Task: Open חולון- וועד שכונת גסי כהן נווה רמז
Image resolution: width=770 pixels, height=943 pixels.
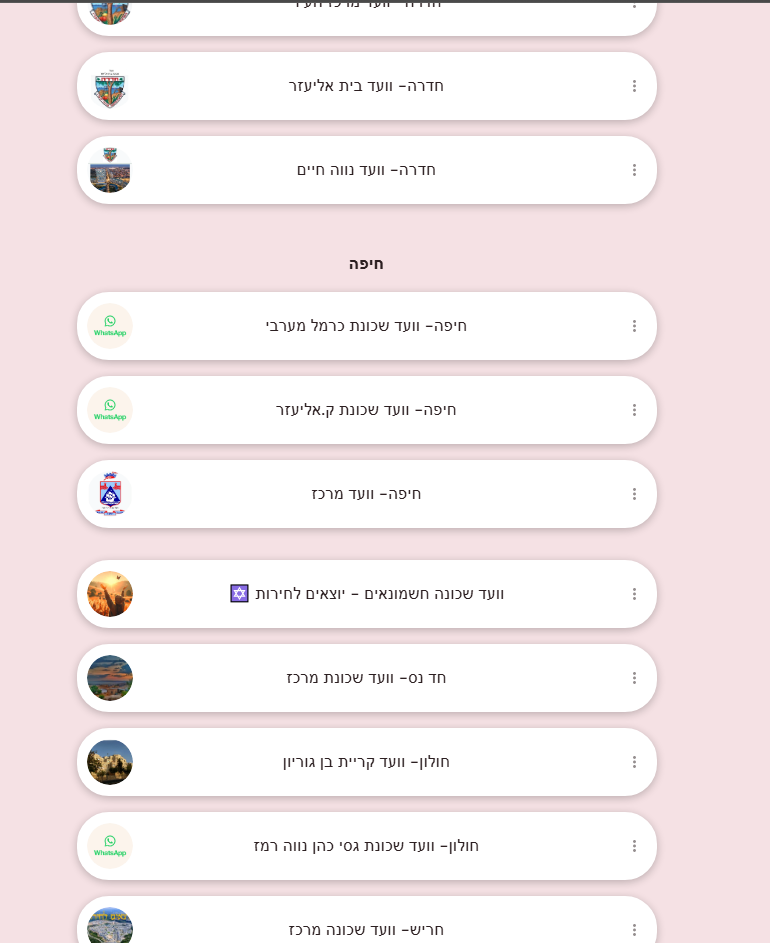Action: point(366,846)
